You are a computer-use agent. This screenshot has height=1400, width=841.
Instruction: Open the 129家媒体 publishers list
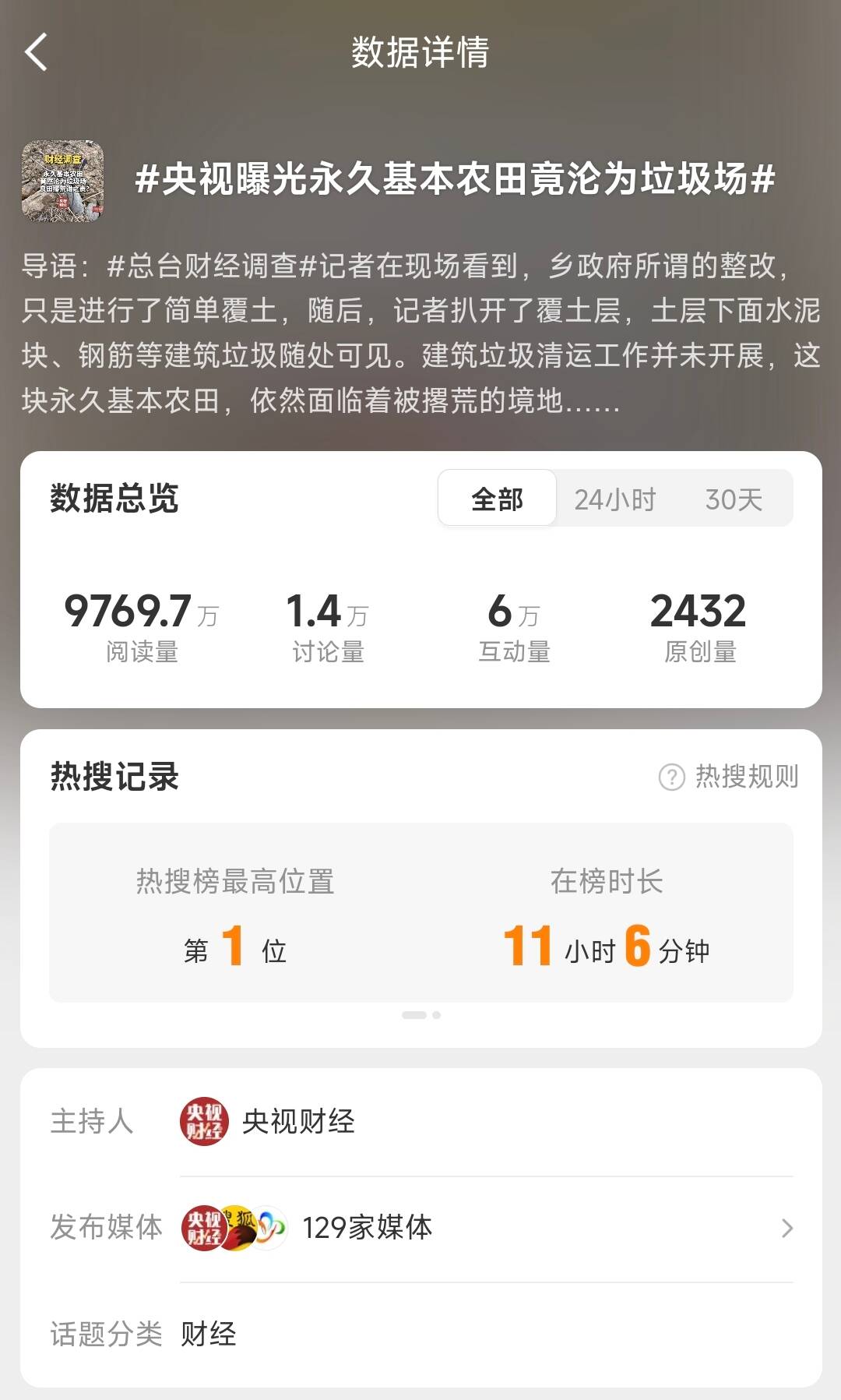(x=486, y=1228)
